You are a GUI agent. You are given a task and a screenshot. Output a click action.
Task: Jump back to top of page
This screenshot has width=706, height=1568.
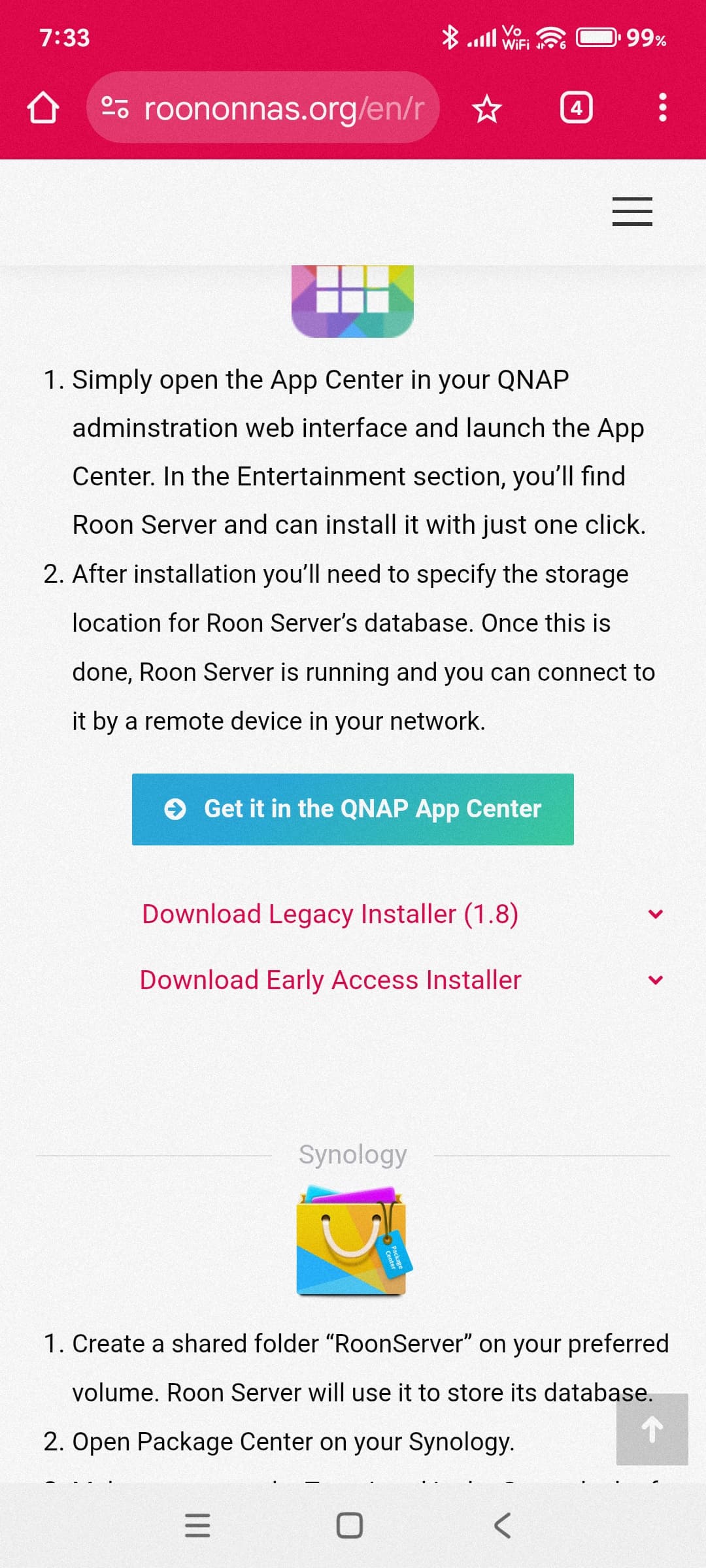tap(652, 1429)
